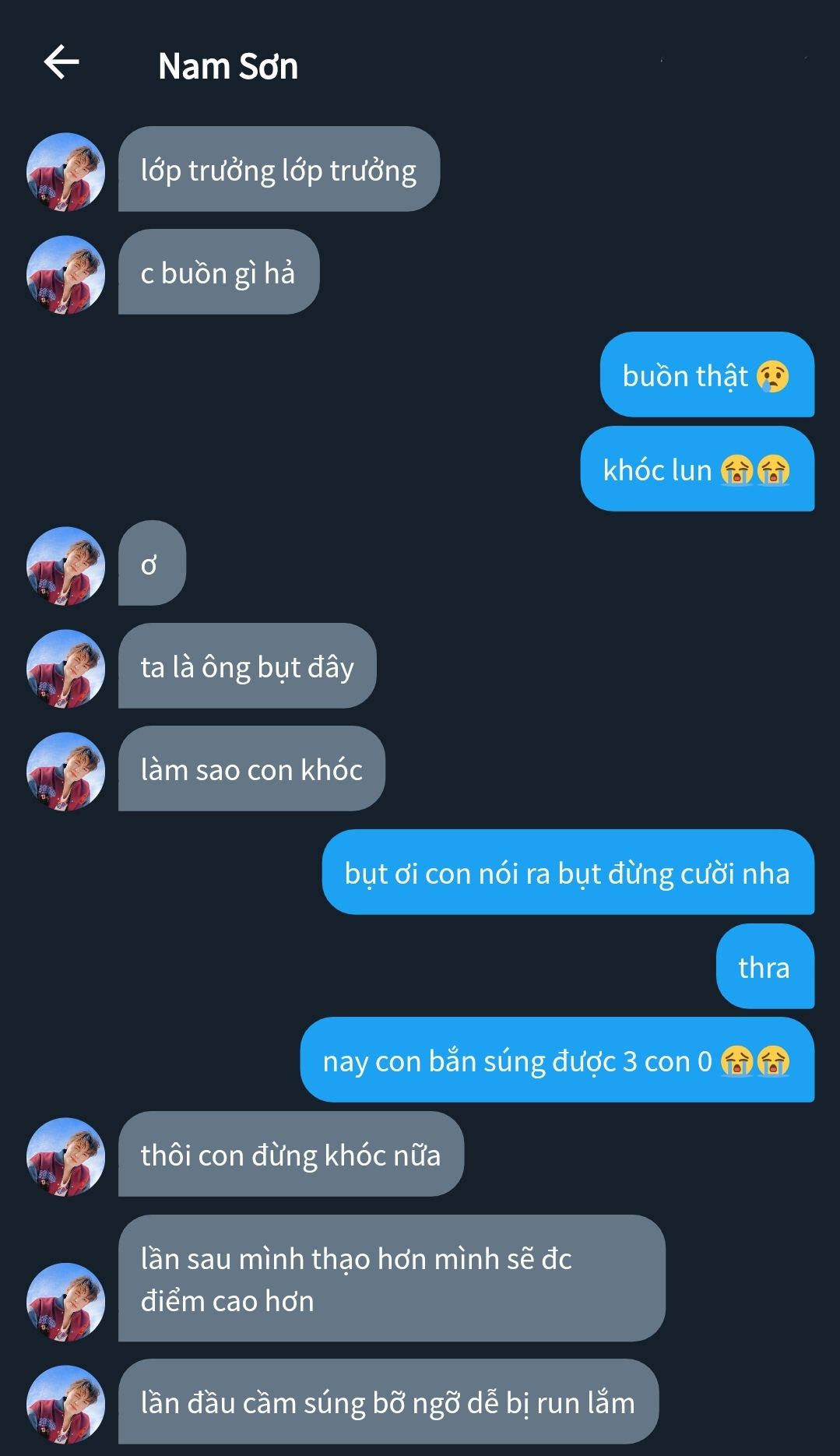840x1456 pixels.
Task: Open Nam Sơn's avatar beside "lớp trưởng lớp trưởng"
Action: [x=65, y=172]
